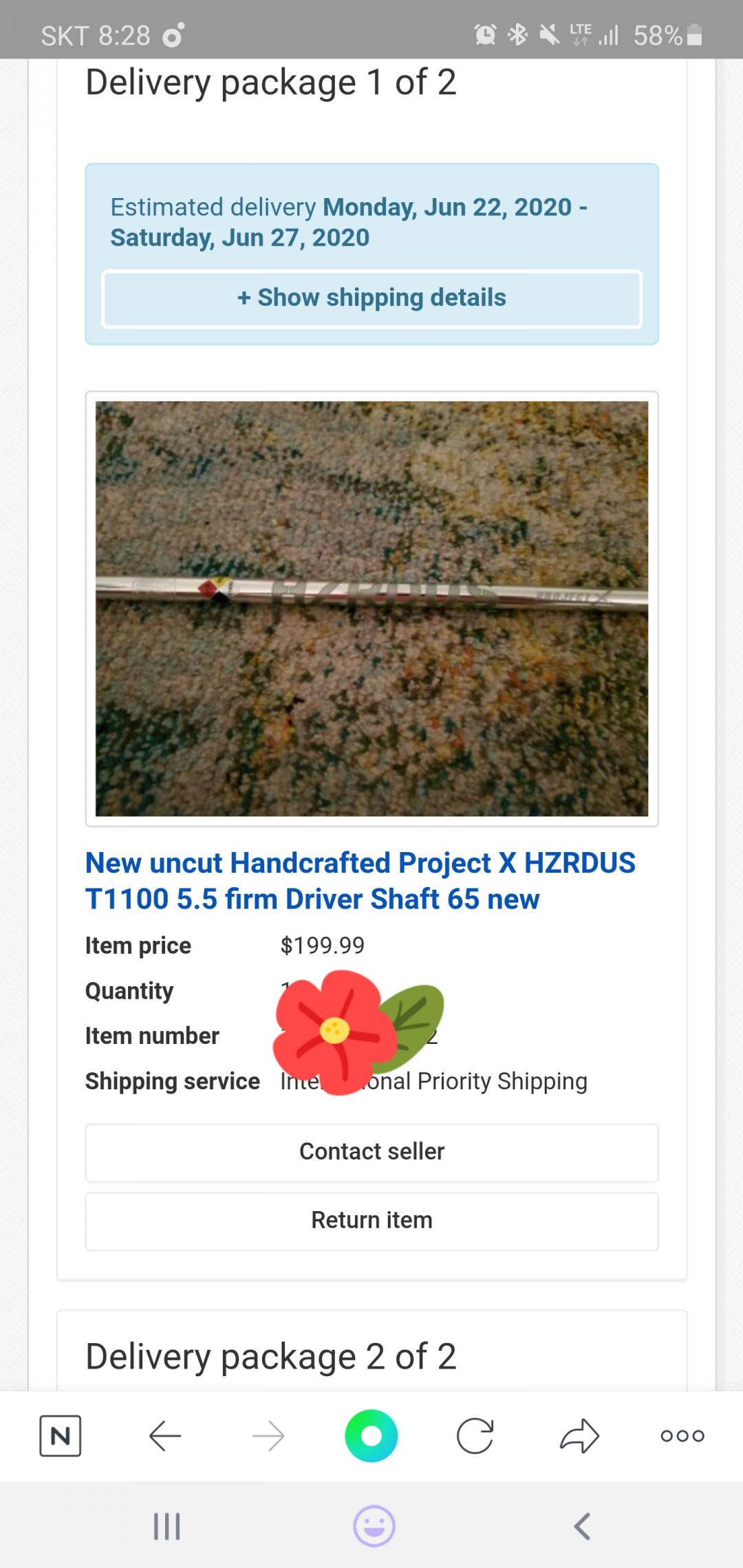This screenshot has height=1568, width=743.
Task: Open the Project X HZRDUS T1100 listing link
Action: pos(360,881)
